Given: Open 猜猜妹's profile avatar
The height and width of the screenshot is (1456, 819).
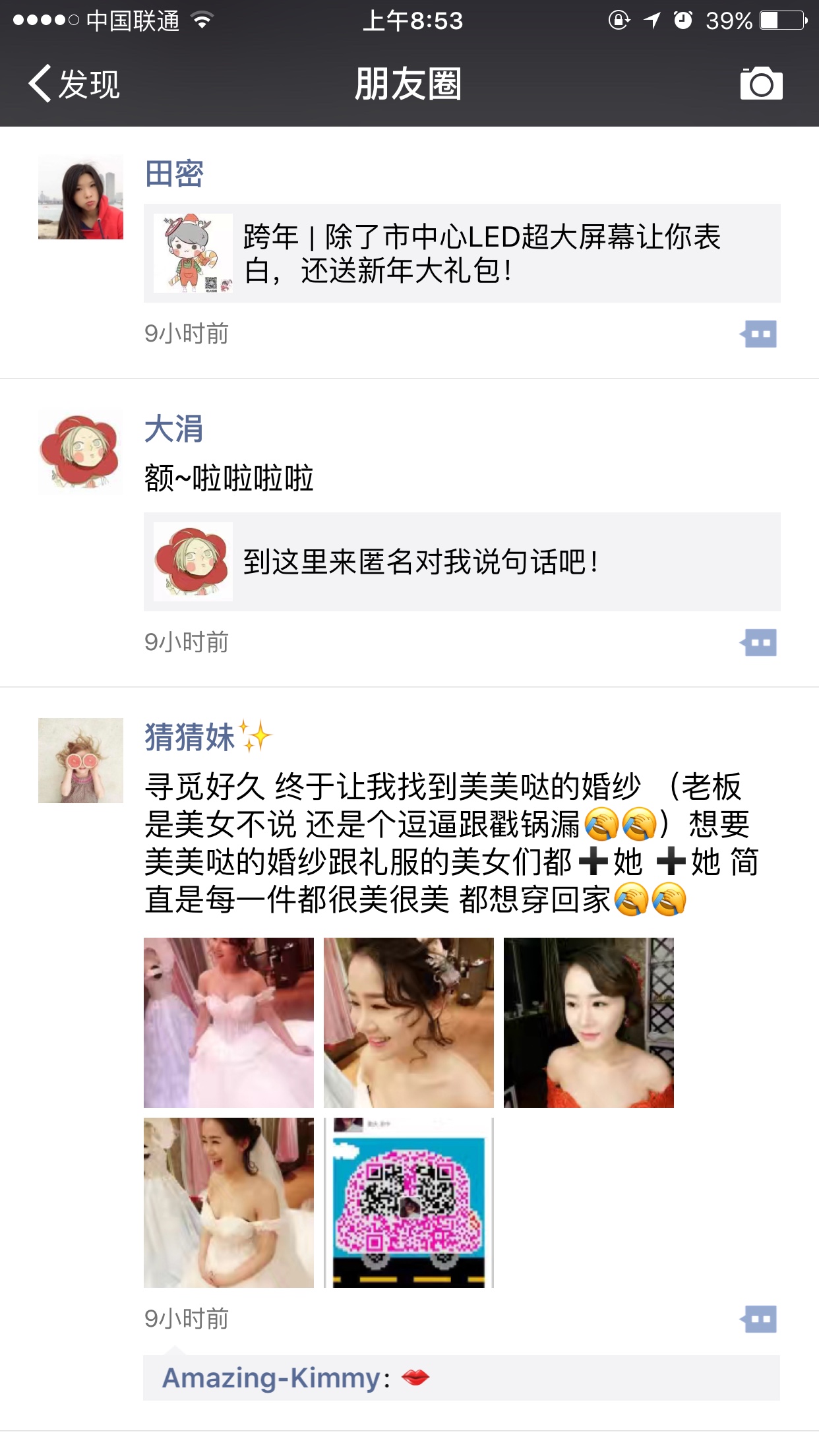Looking at the screenshot, I should coord(80,760).
